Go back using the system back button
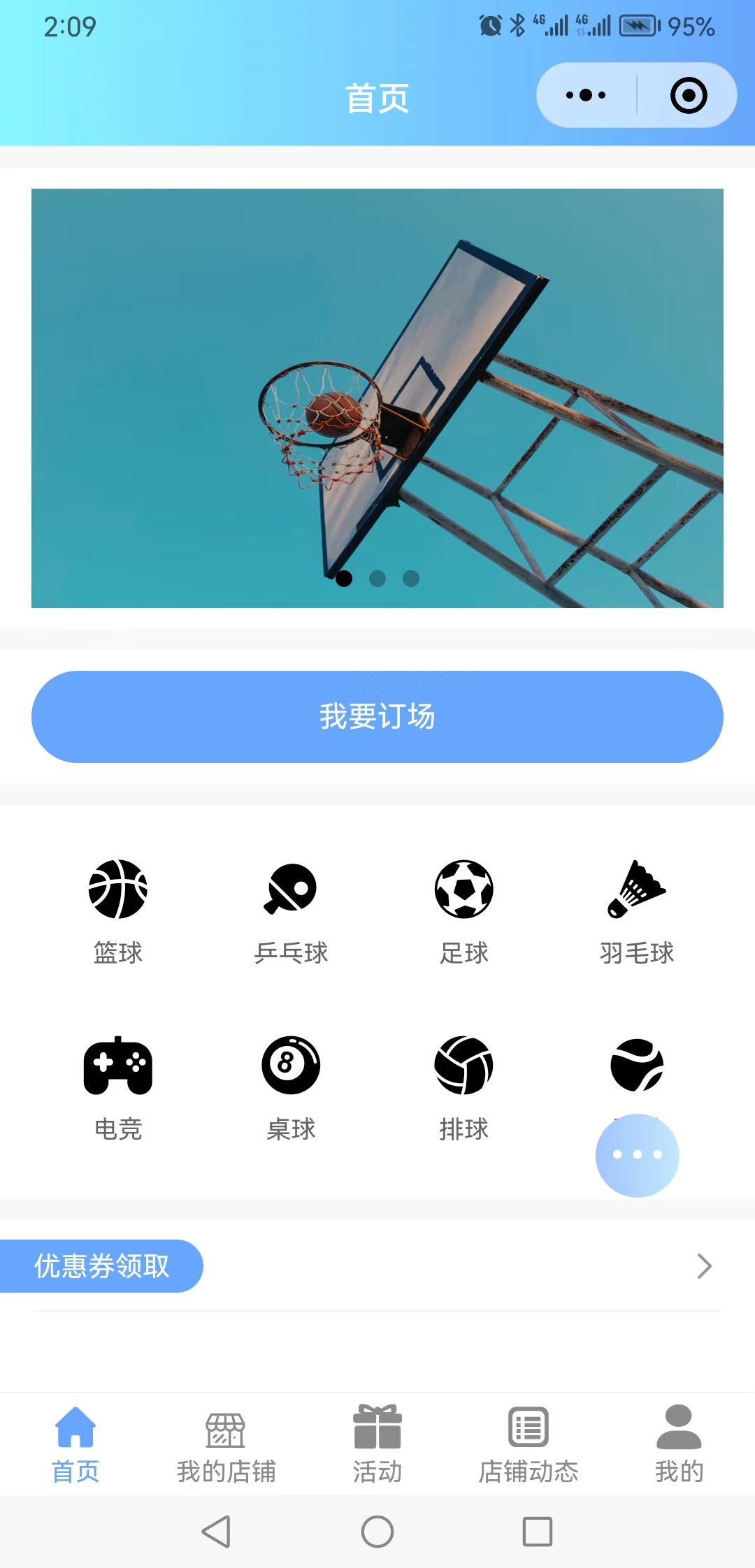 [216, 1532]
